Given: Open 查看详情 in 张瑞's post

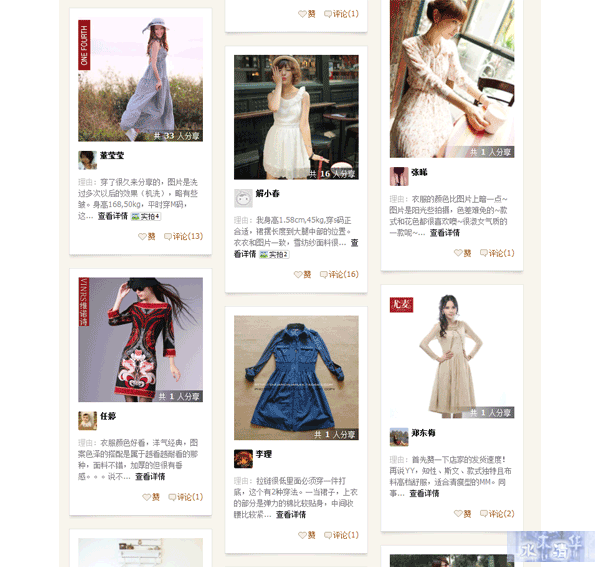Looking at the screenshot, I should 445,232.
